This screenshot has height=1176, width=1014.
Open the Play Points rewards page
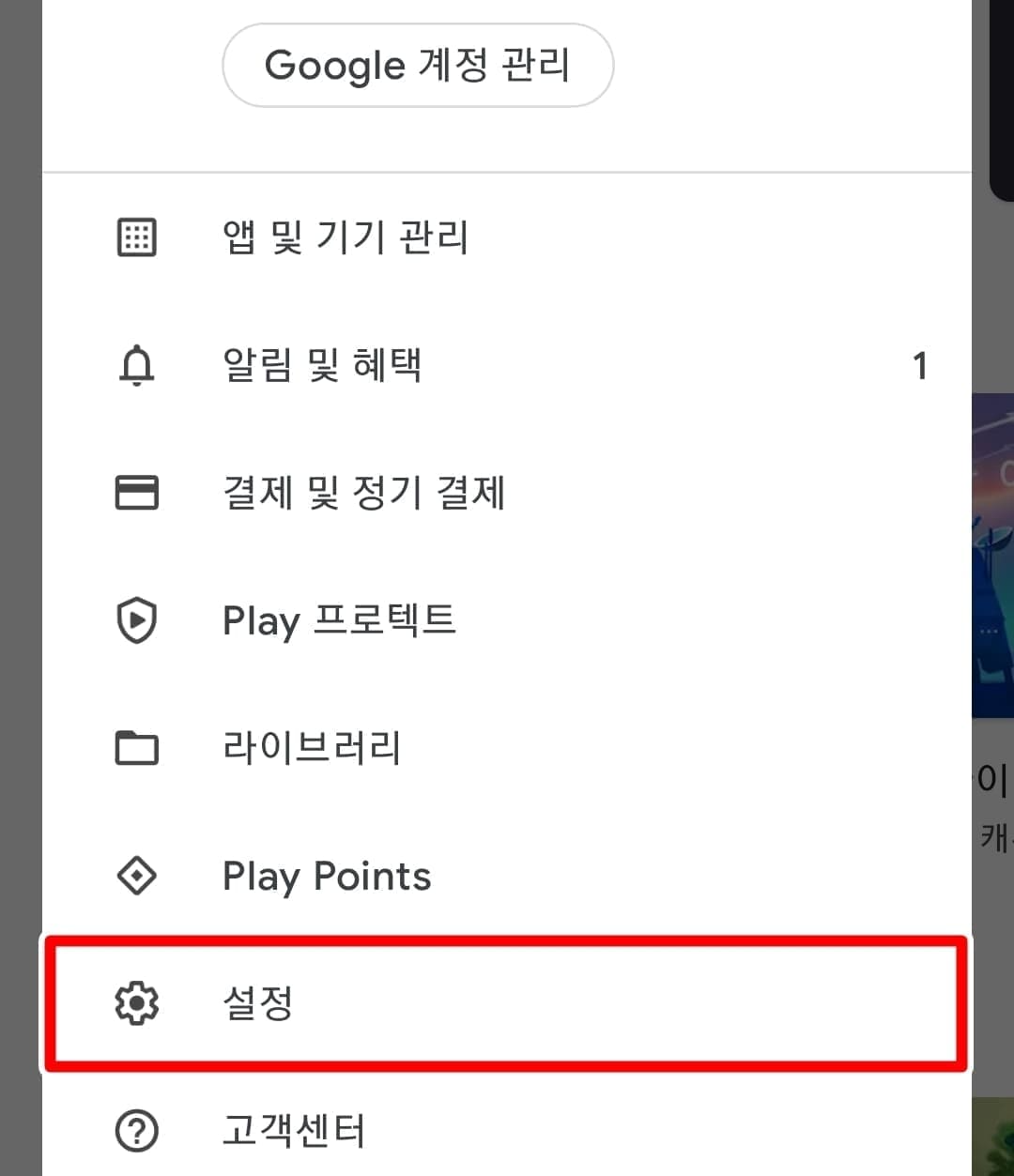tap(327, 876)
